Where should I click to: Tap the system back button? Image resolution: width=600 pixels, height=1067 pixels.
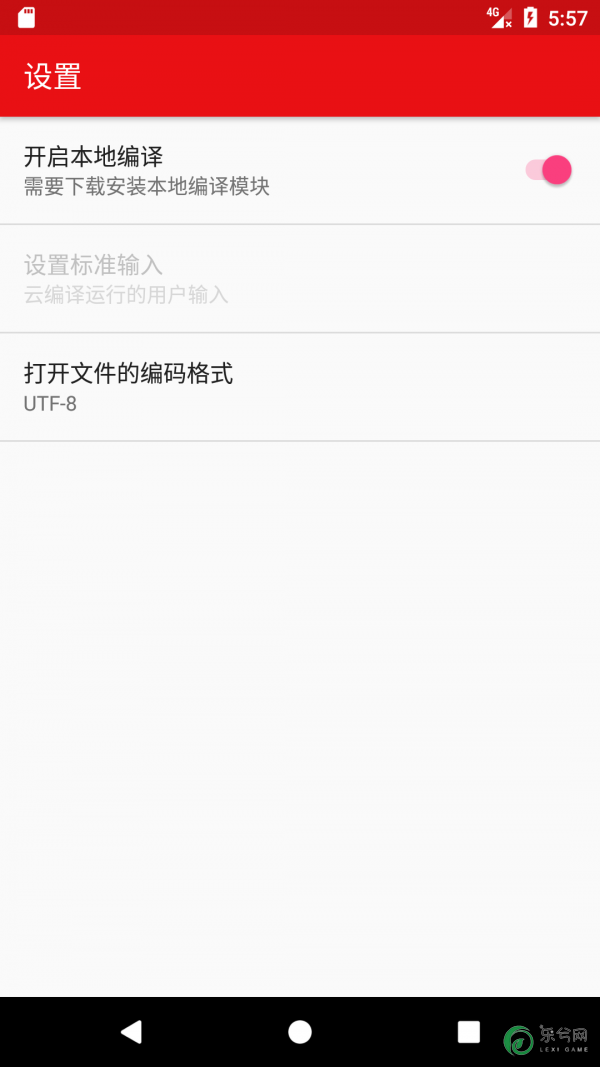pos(131,1032)
